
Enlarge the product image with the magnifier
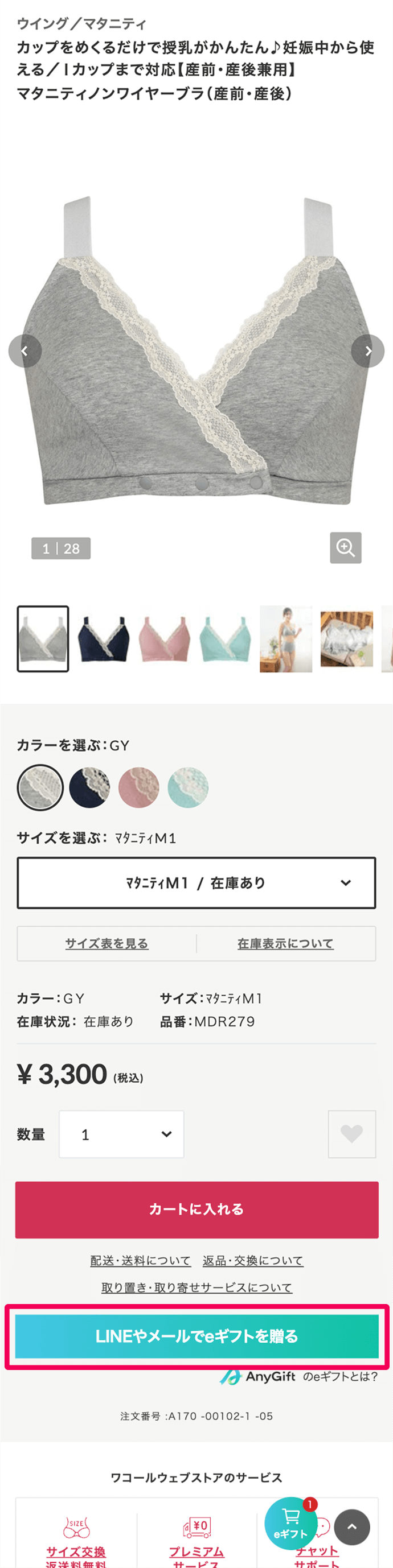pyautogui.click(x=346, y=547)
